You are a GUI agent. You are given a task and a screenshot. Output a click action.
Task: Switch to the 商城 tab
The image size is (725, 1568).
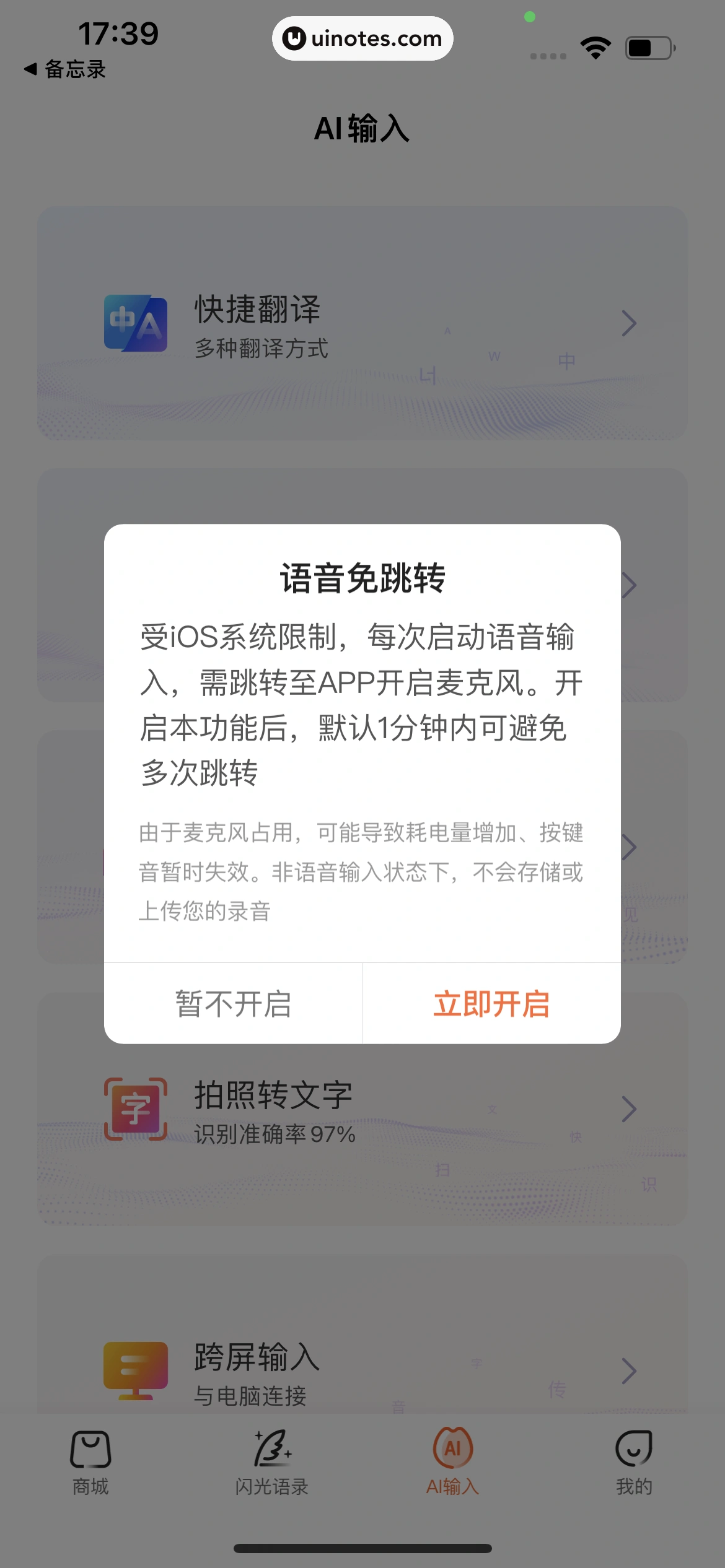click(90, 1462)
